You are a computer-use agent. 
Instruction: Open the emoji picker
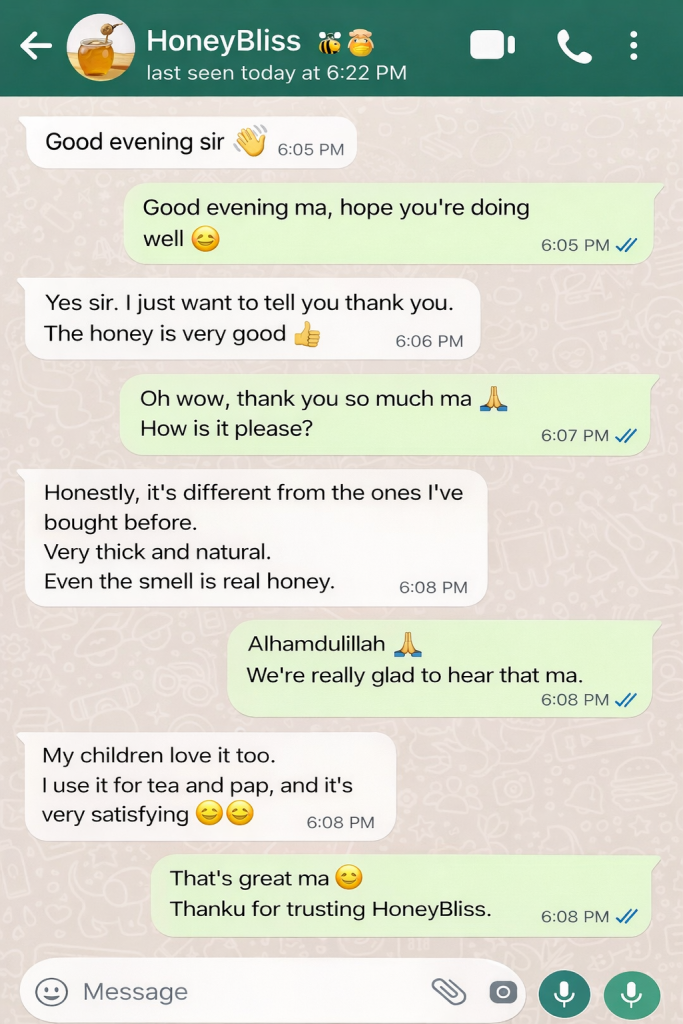click(51, 992)
